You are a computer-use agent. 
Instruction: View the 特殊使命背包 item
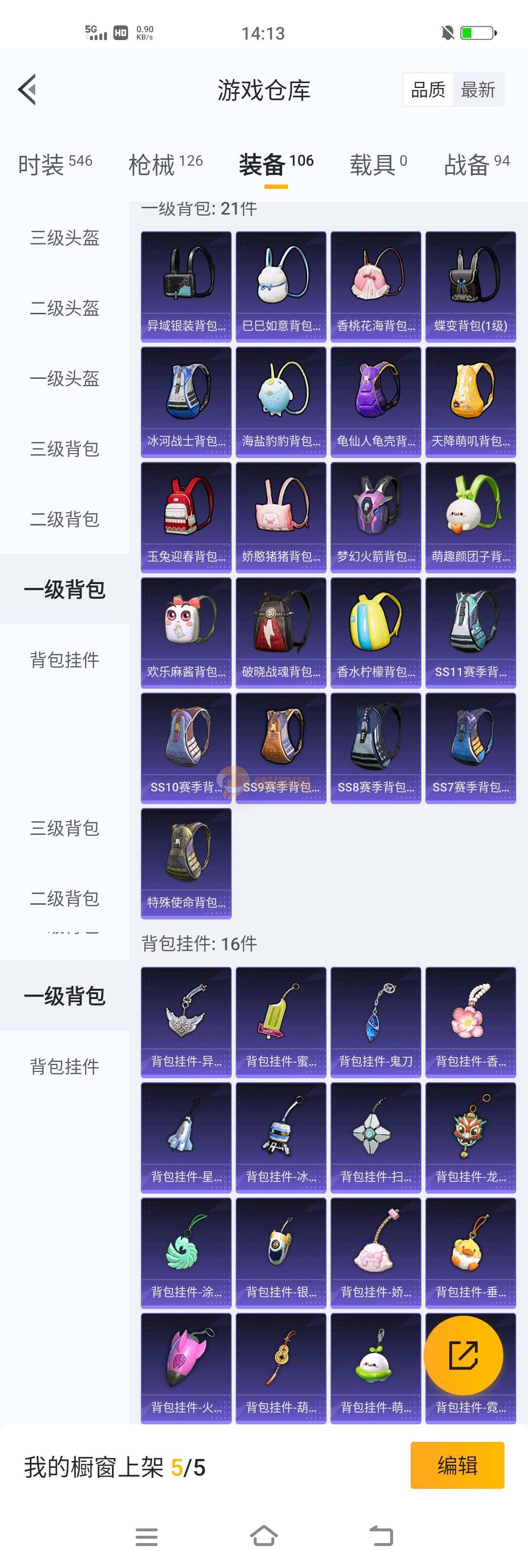pyautogui.click(x=186, y=863)
